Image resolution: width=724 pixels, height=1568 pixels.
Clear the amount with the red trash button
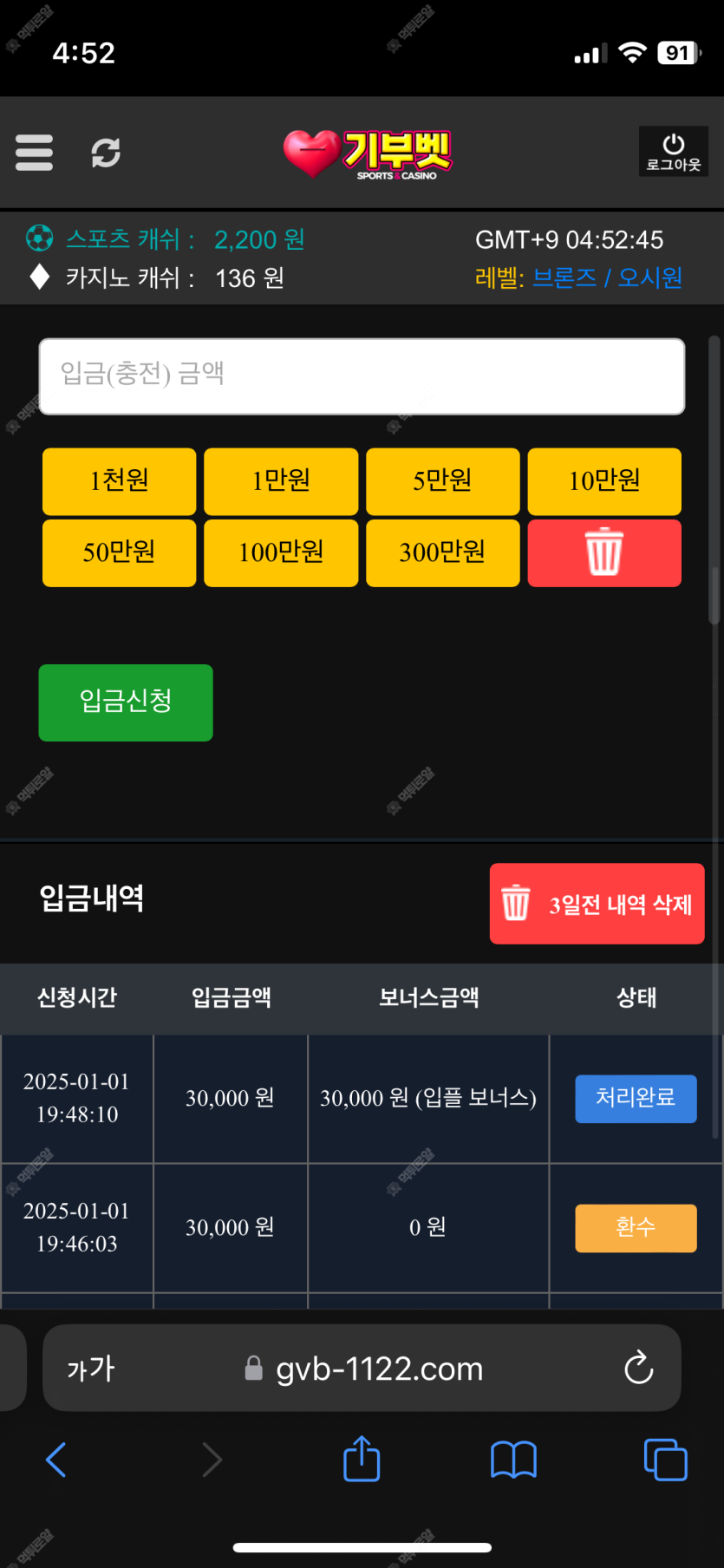[604, 552]
